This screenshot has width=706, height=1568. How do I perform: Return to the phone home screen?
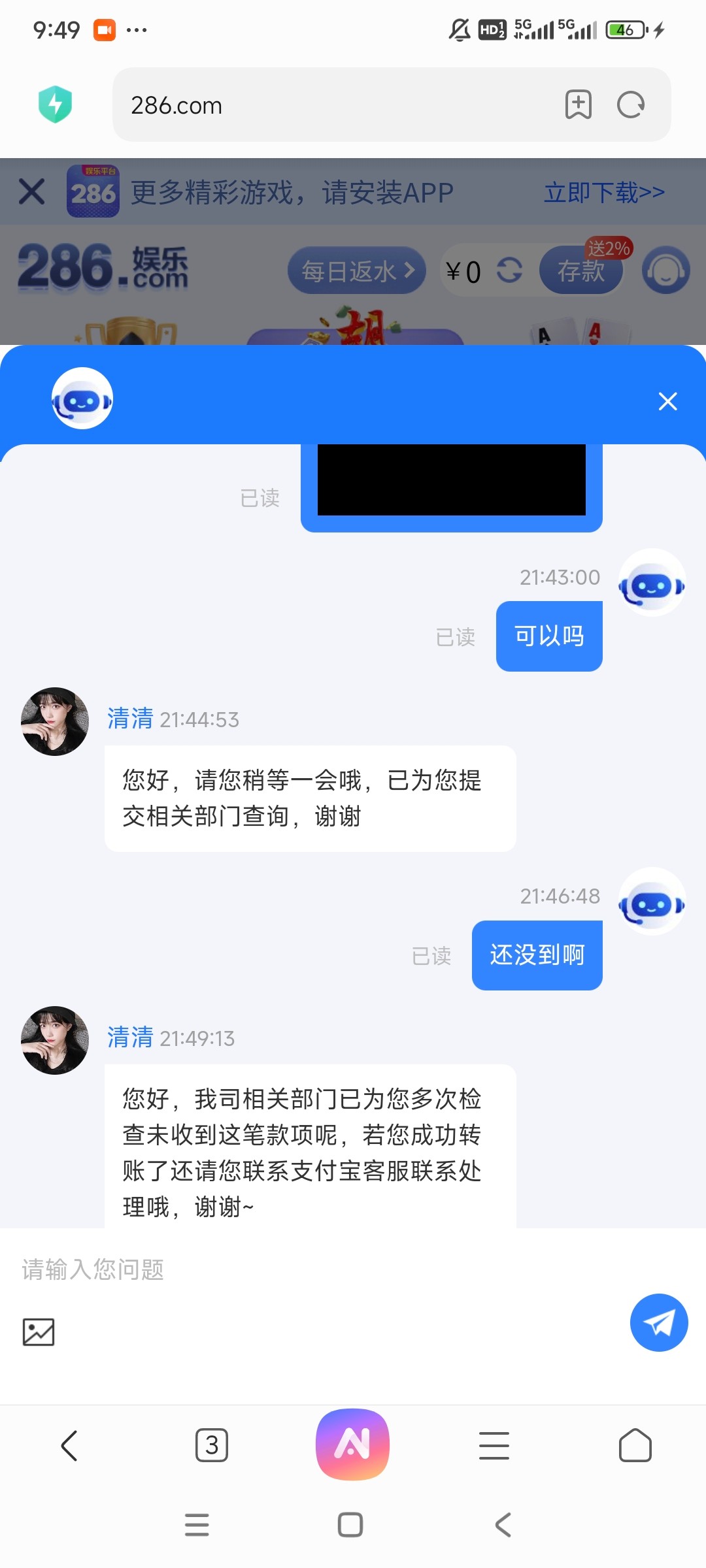coord(350,1525)
